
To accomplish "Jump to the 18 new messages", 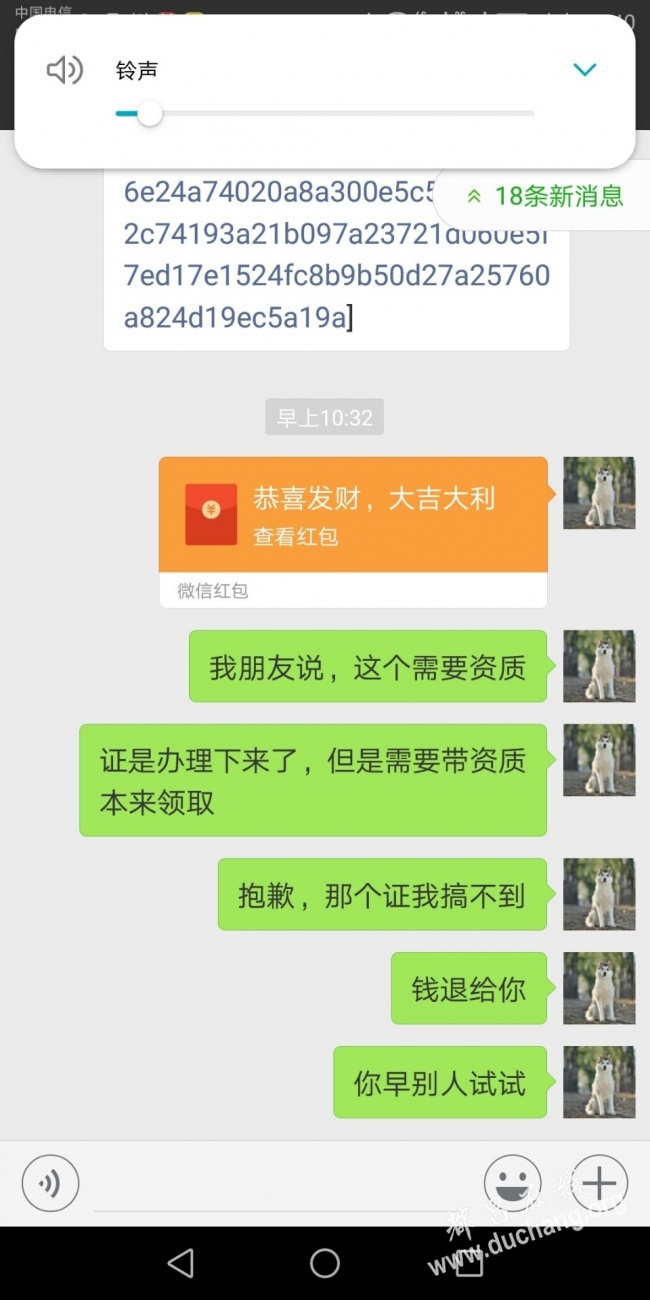I will (546, 196).
